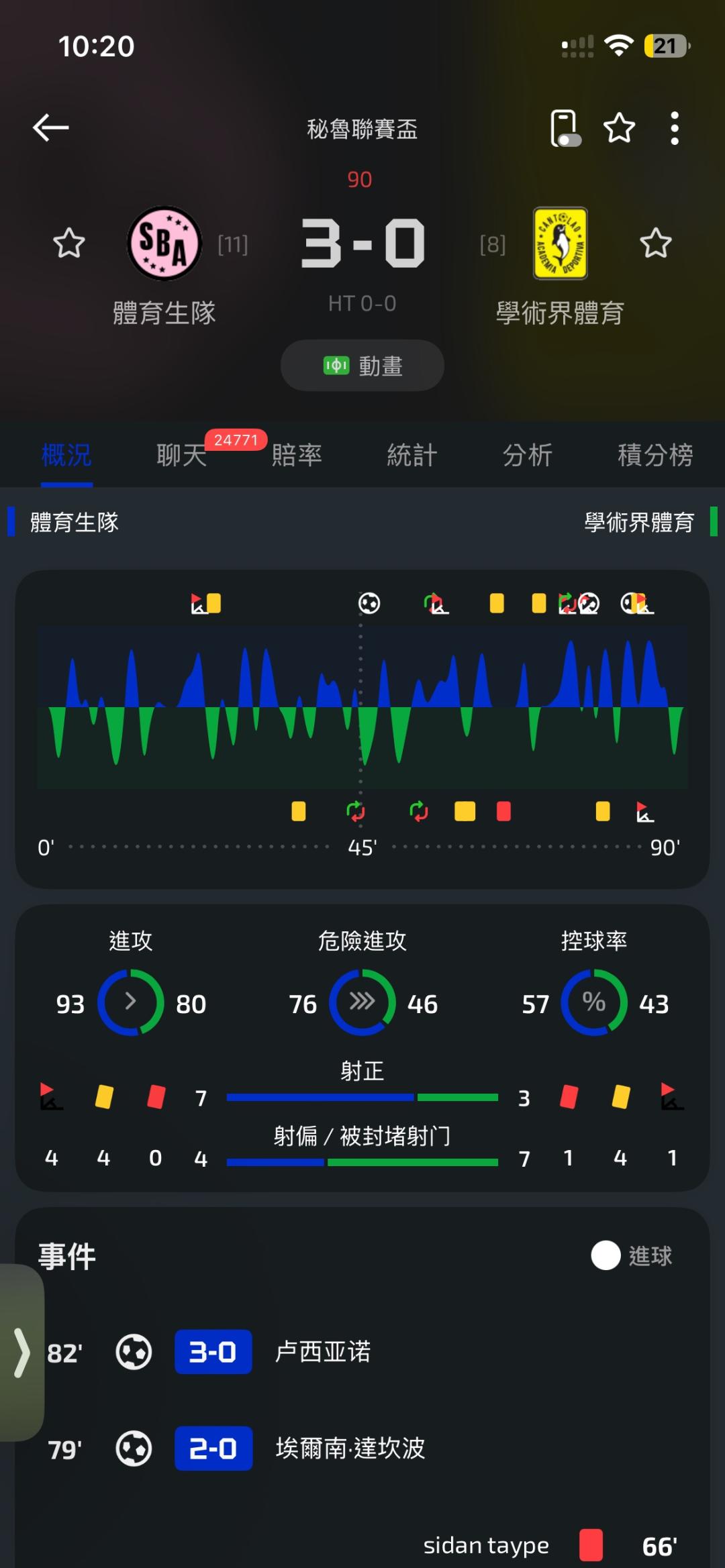Favorite this match with the top star
Screen dimensions: 725x1568
click(x=619, y=127)
